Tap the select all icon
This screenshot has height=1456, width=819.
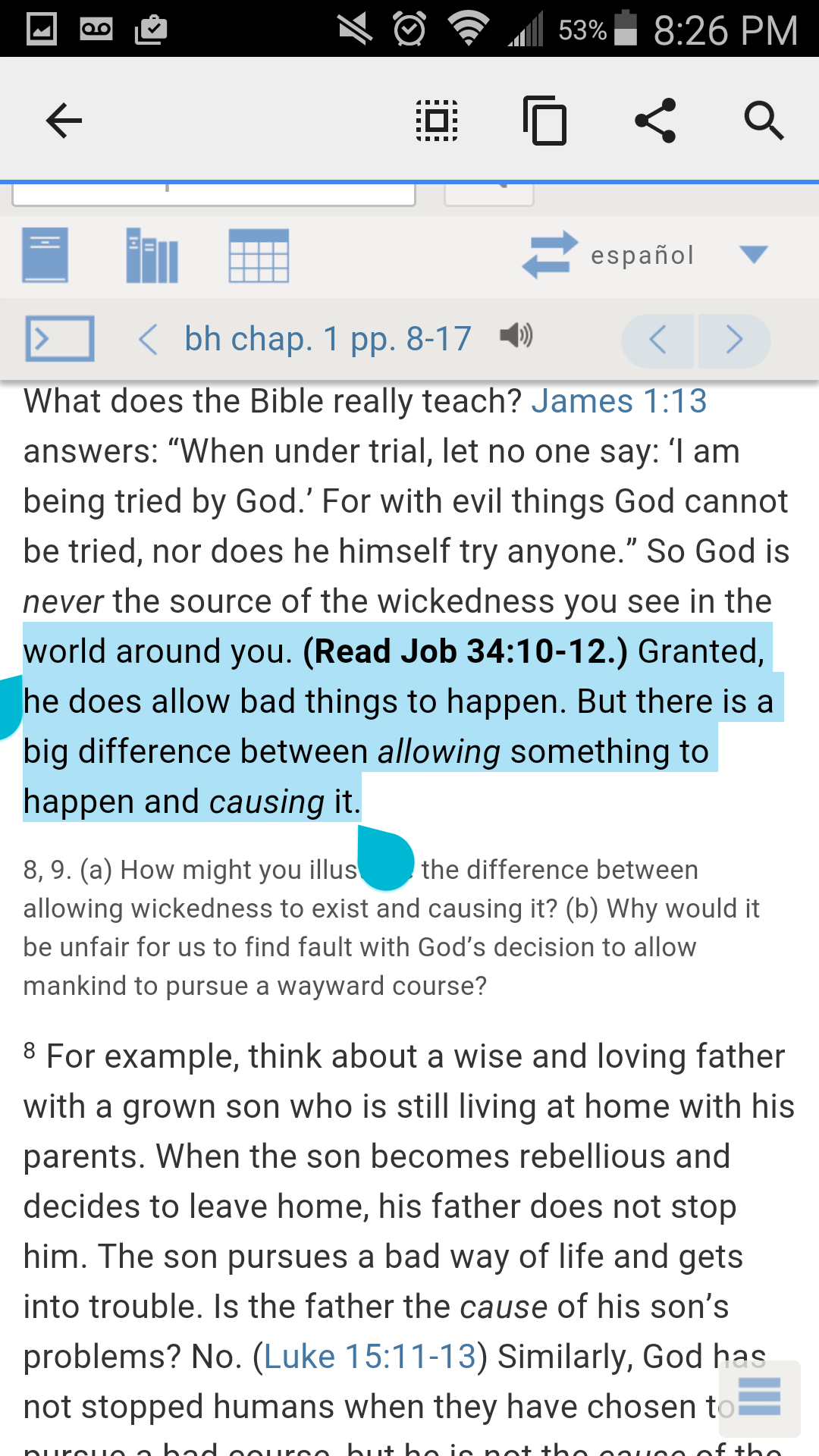(437, 120)
